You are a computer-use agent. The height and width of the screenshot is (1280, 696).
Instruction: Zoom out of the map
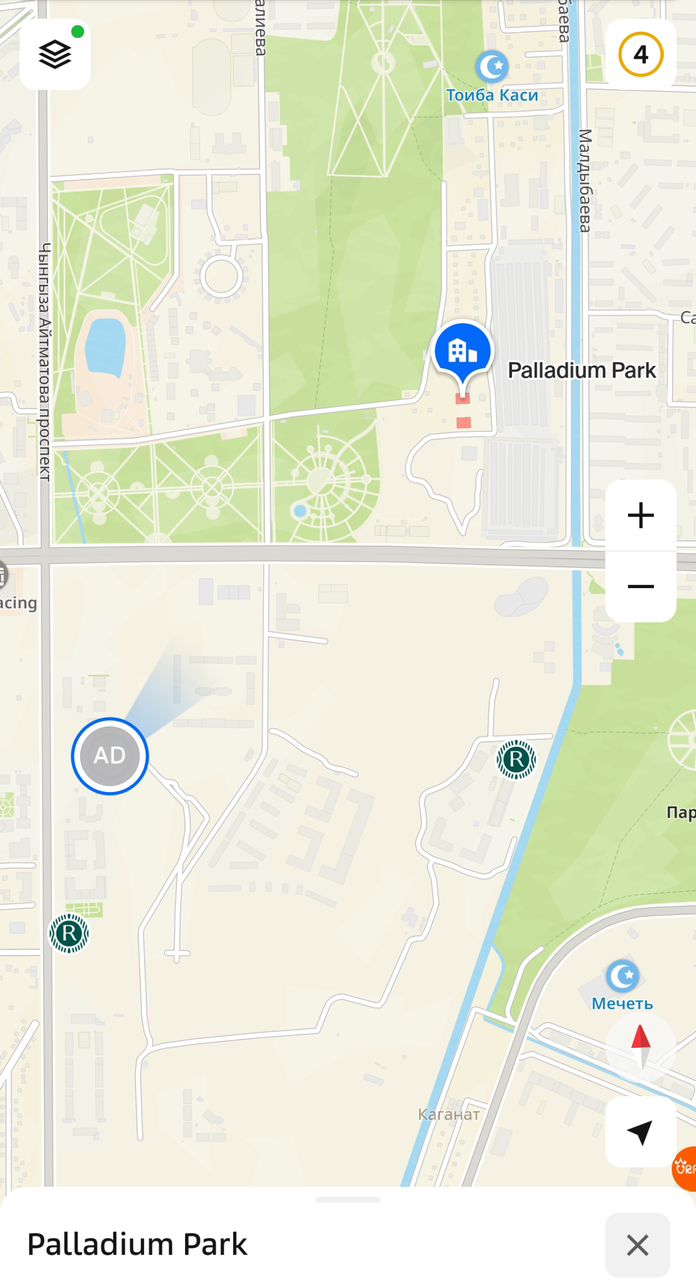click(640, 587)
